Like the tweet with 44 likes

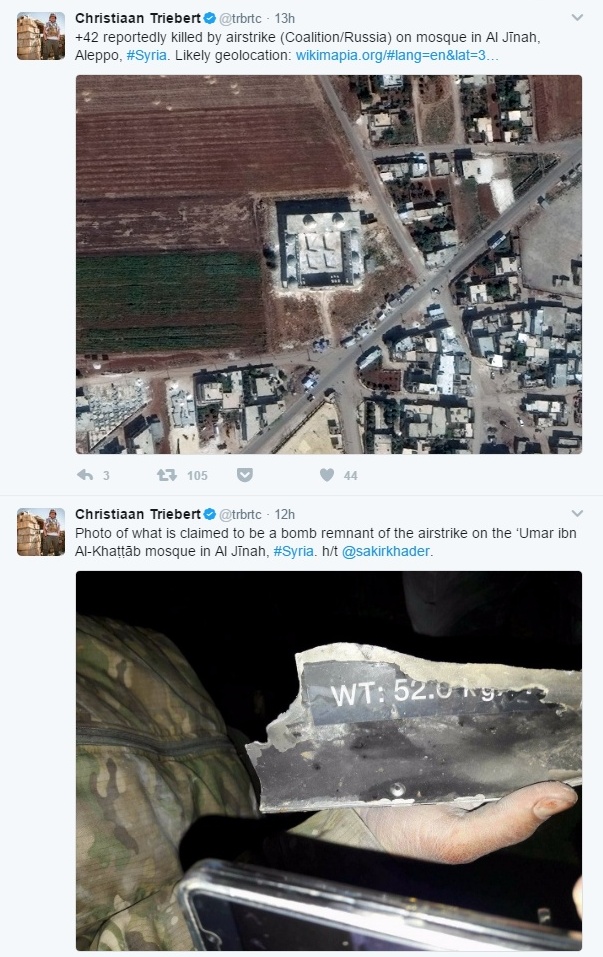(326, 475)
